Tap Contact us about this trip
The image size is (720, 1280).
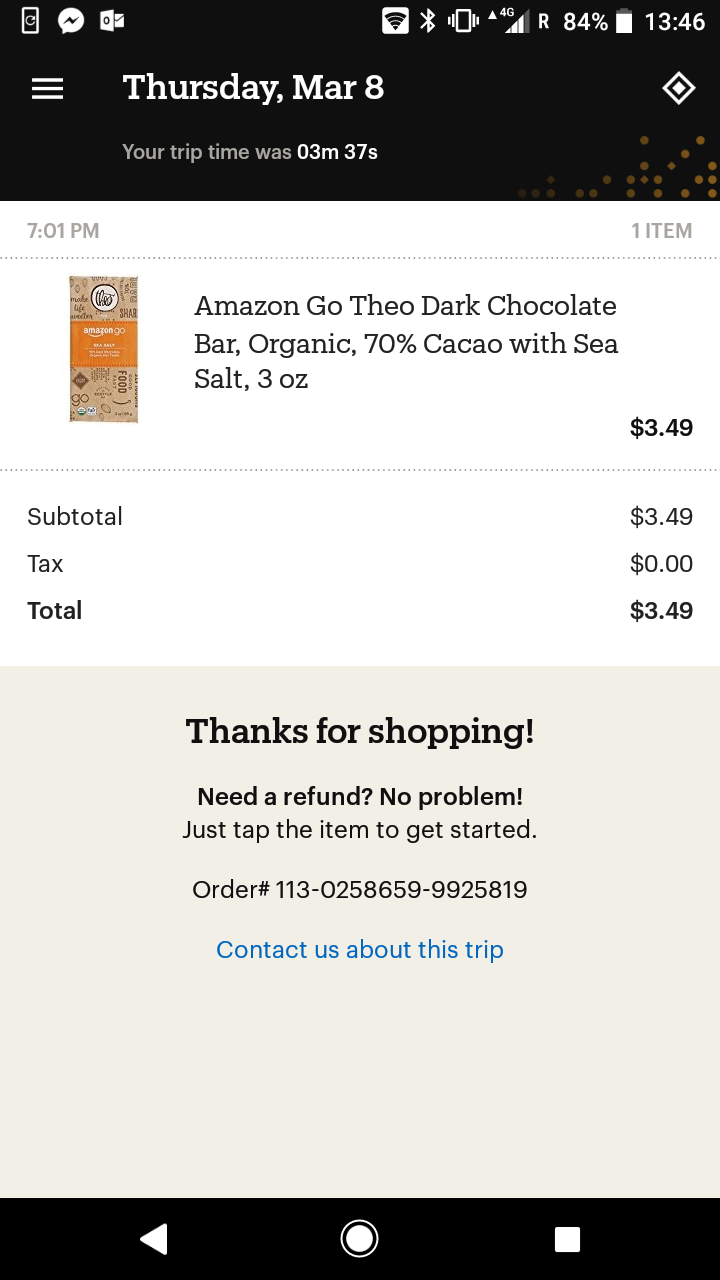[x=360, y=949]
